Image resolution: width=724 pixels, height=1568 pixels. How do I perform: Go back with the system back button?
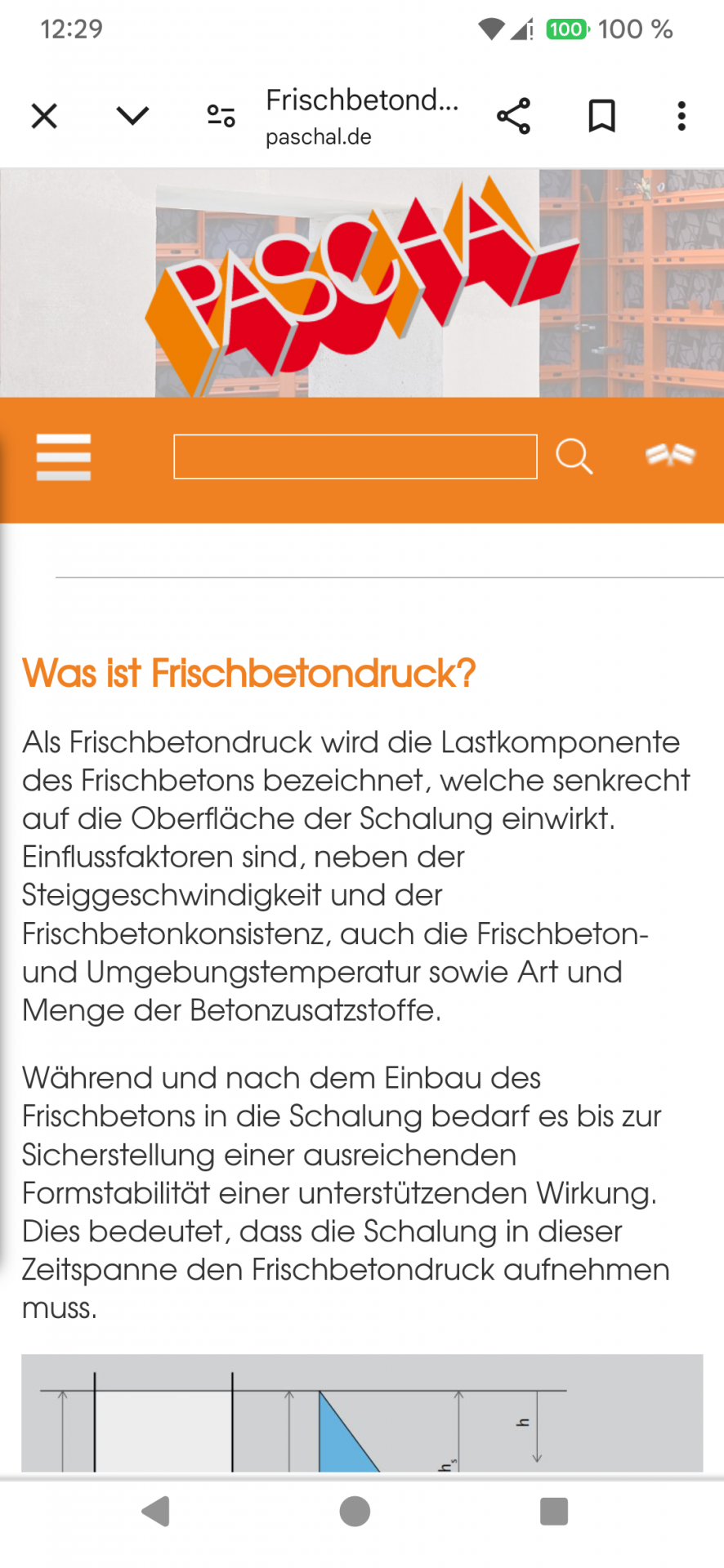(x=155, y=1512)
